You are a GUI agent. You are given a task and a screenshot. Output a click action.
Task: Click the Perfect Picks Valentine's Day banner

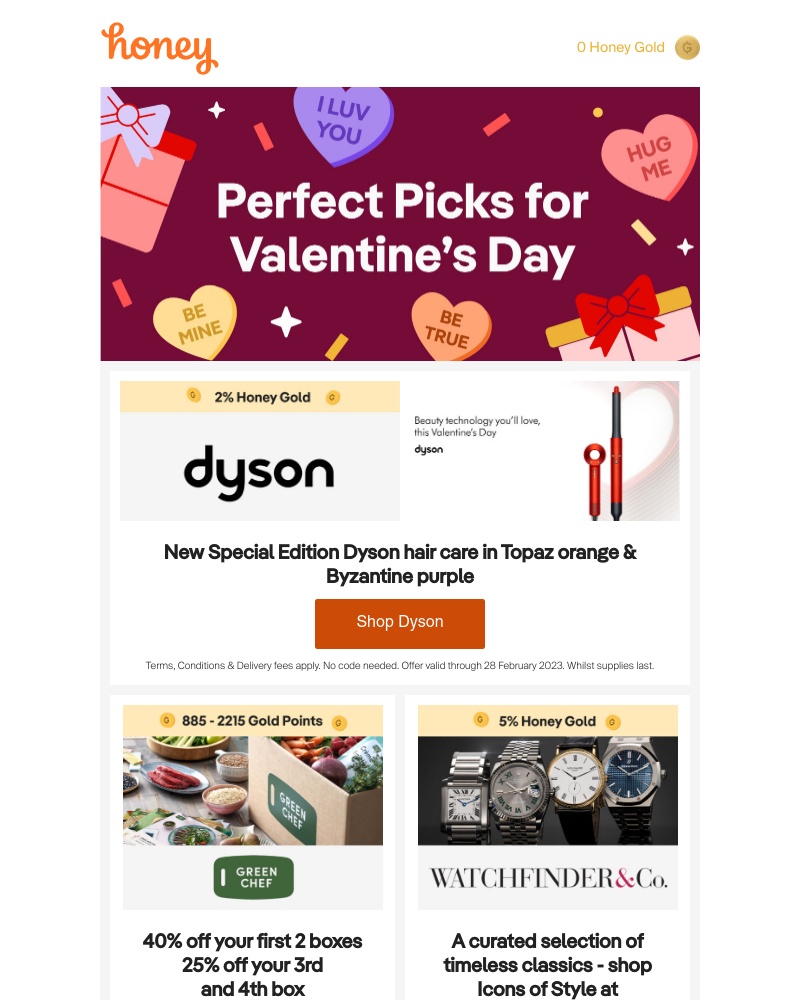tap(400, 224)
